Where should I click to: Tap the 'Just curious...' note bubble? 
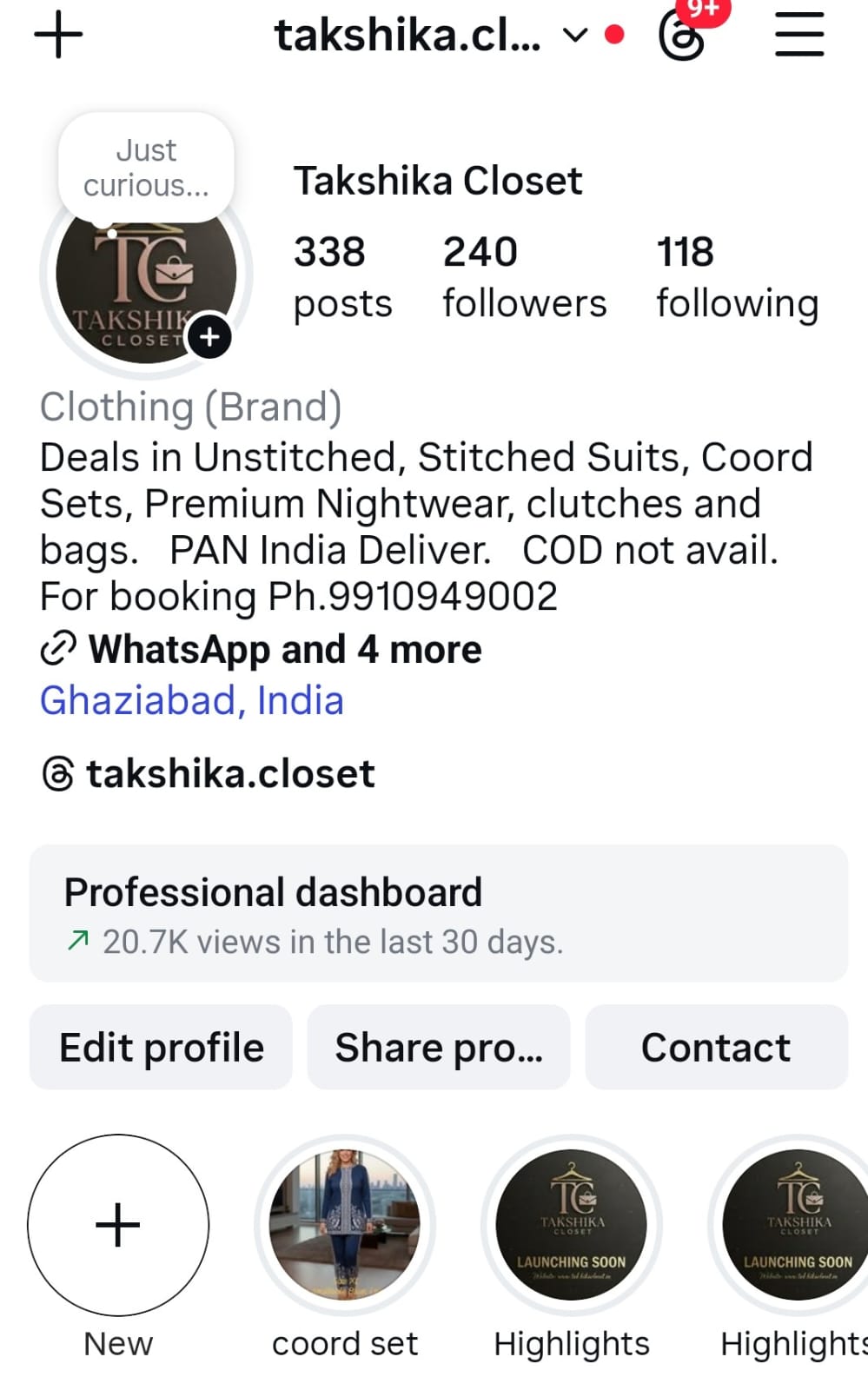pos(146,168)
